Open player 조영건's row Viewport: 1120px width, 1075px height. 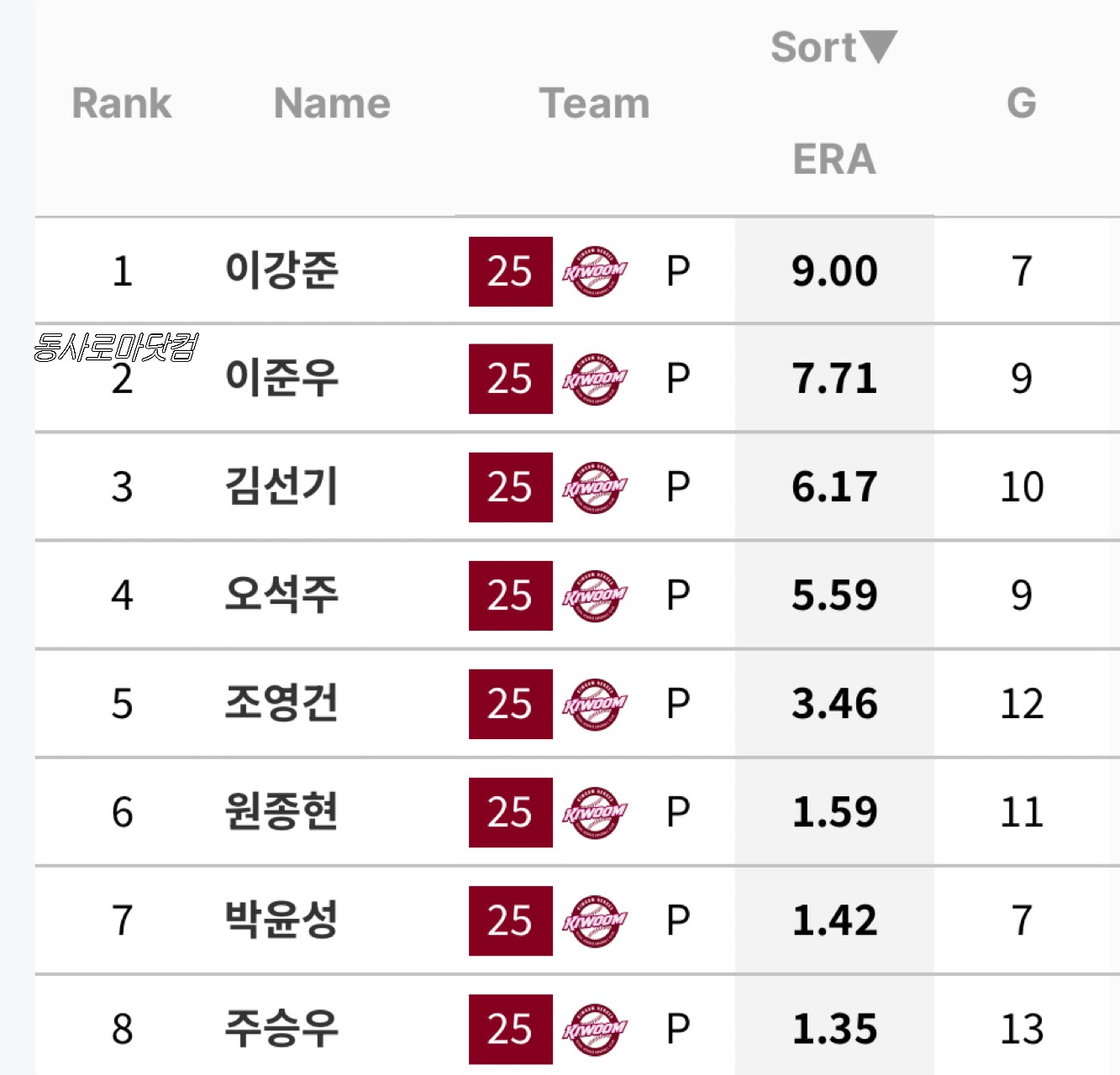coord(281,703)
